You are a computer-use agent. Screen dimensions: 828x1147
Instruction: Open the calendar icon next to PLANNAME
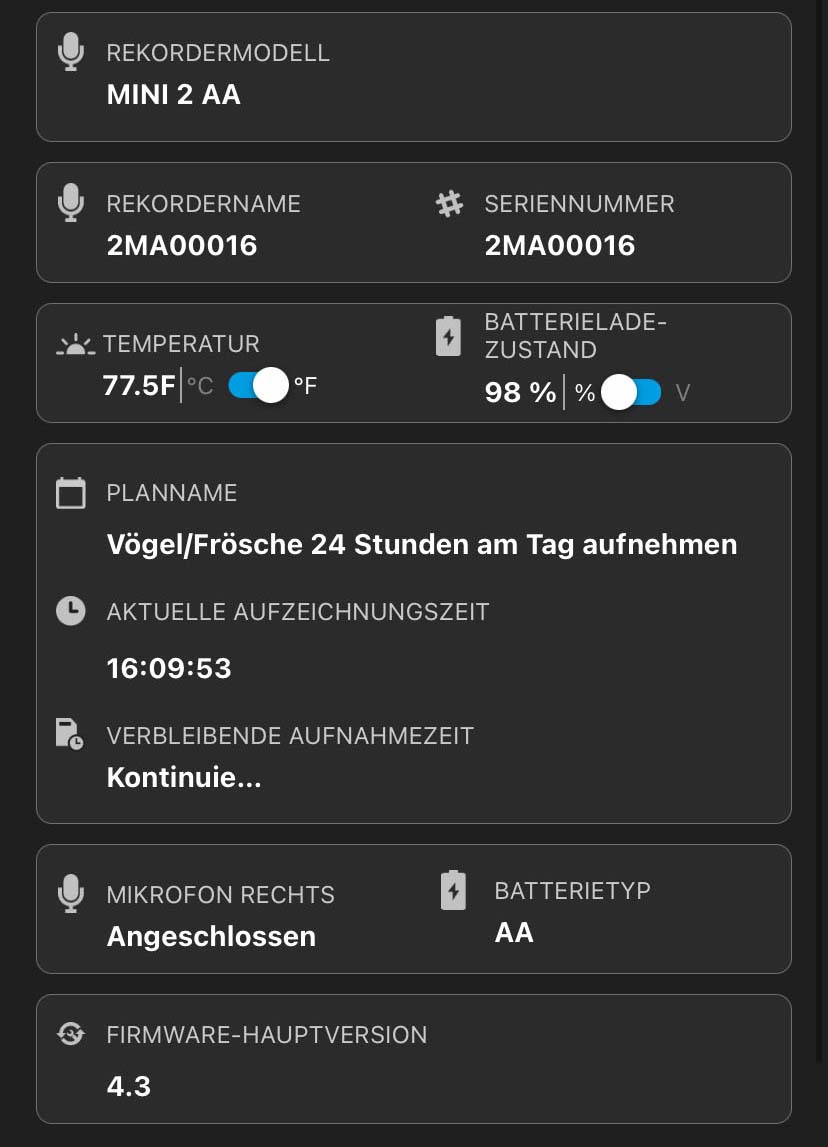tap(70, 491)
